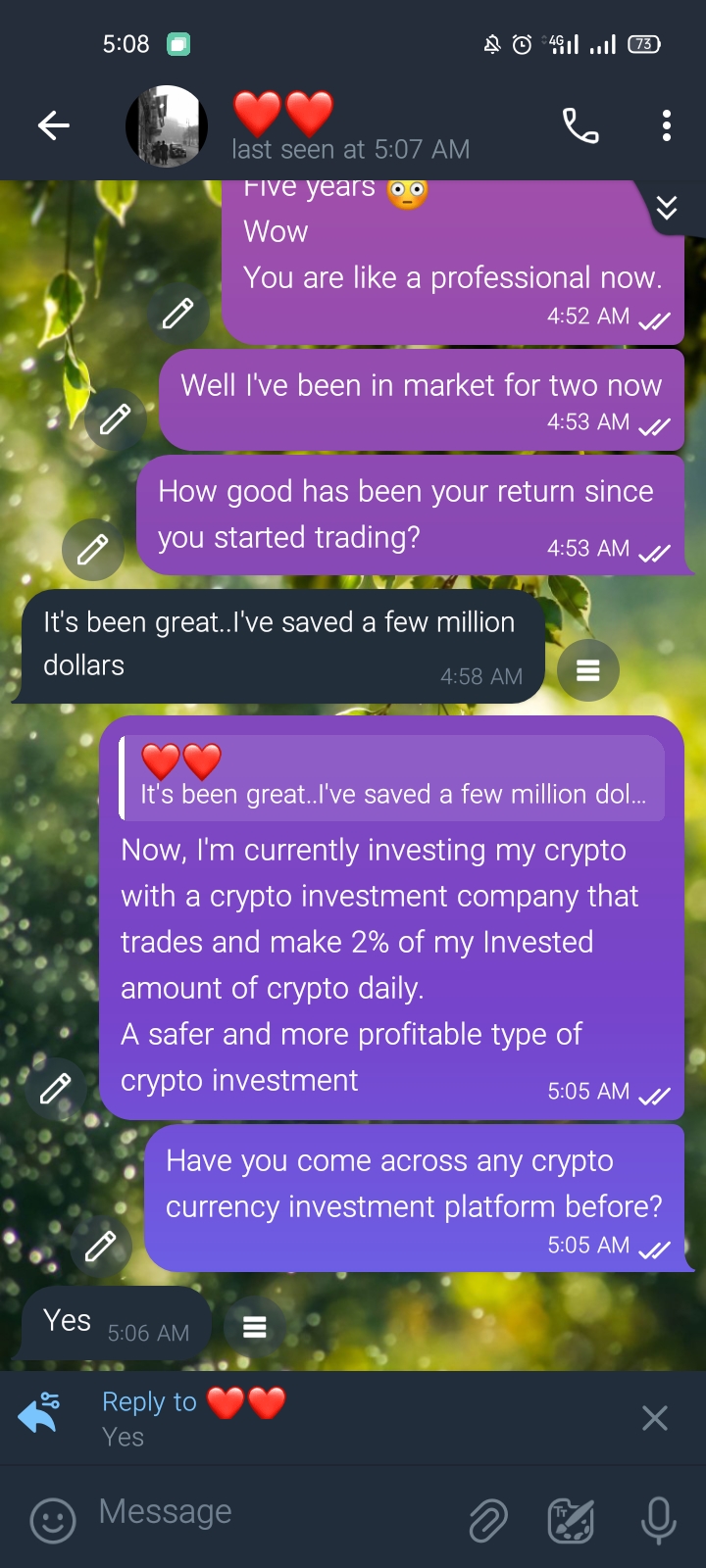Go back to the chat list
The width and height of the screenshot is (706, 1568).
[x=53, y=125]
